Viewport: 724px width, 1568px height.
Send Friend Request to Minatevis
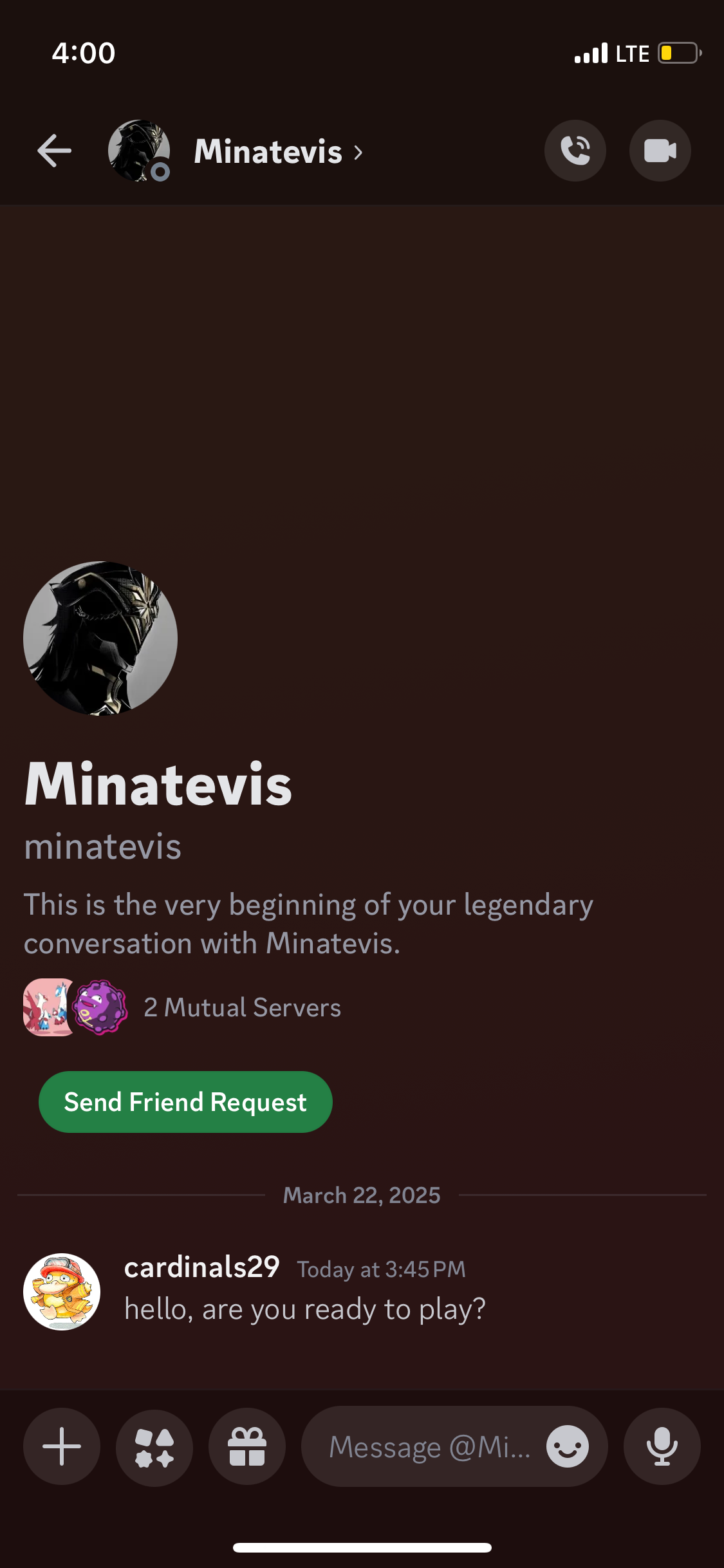click(x=185, y=1102)
